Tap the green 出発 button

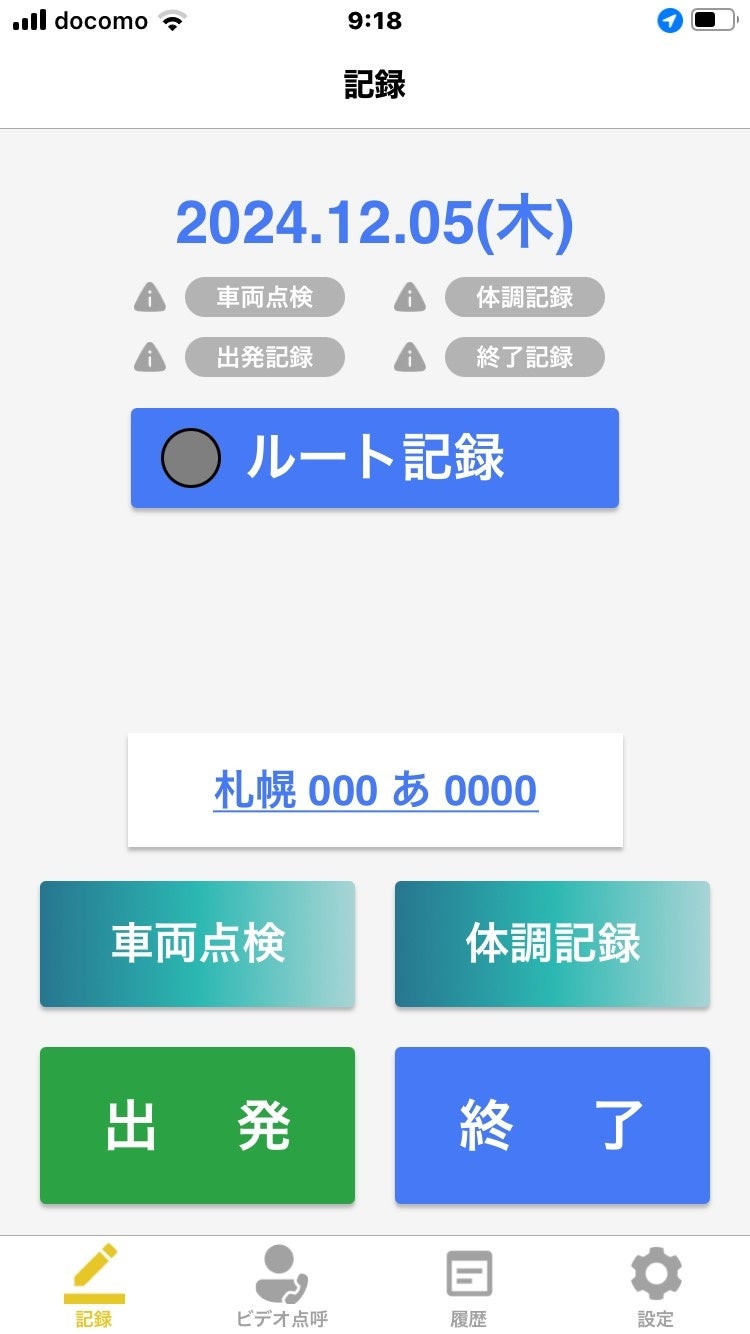197,1125
